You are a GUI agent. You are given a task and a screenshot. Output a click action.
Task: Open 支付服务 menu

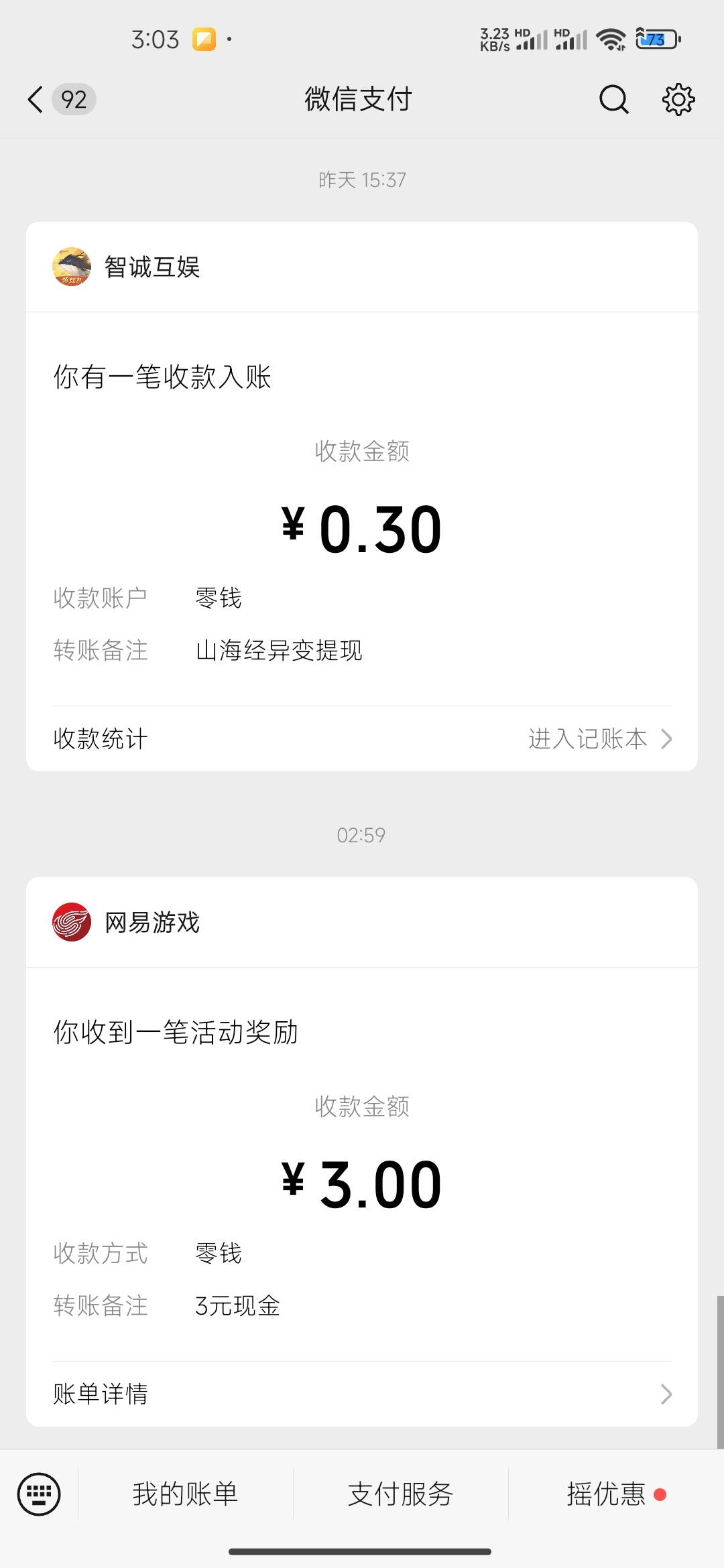(x=400, y=1494)
